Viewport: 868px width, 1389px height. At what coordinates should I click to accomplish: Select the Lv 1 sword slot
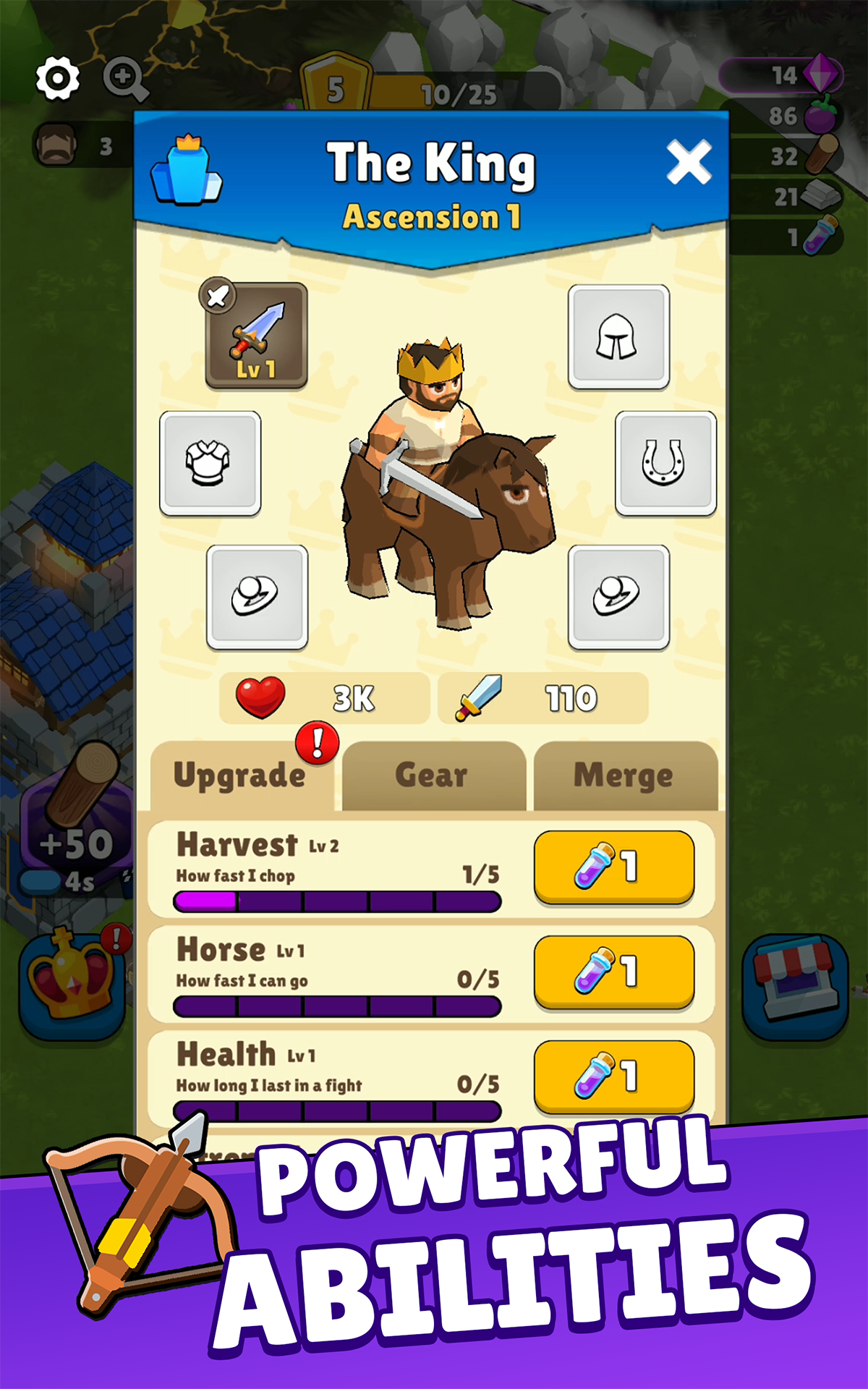(256, 336)
